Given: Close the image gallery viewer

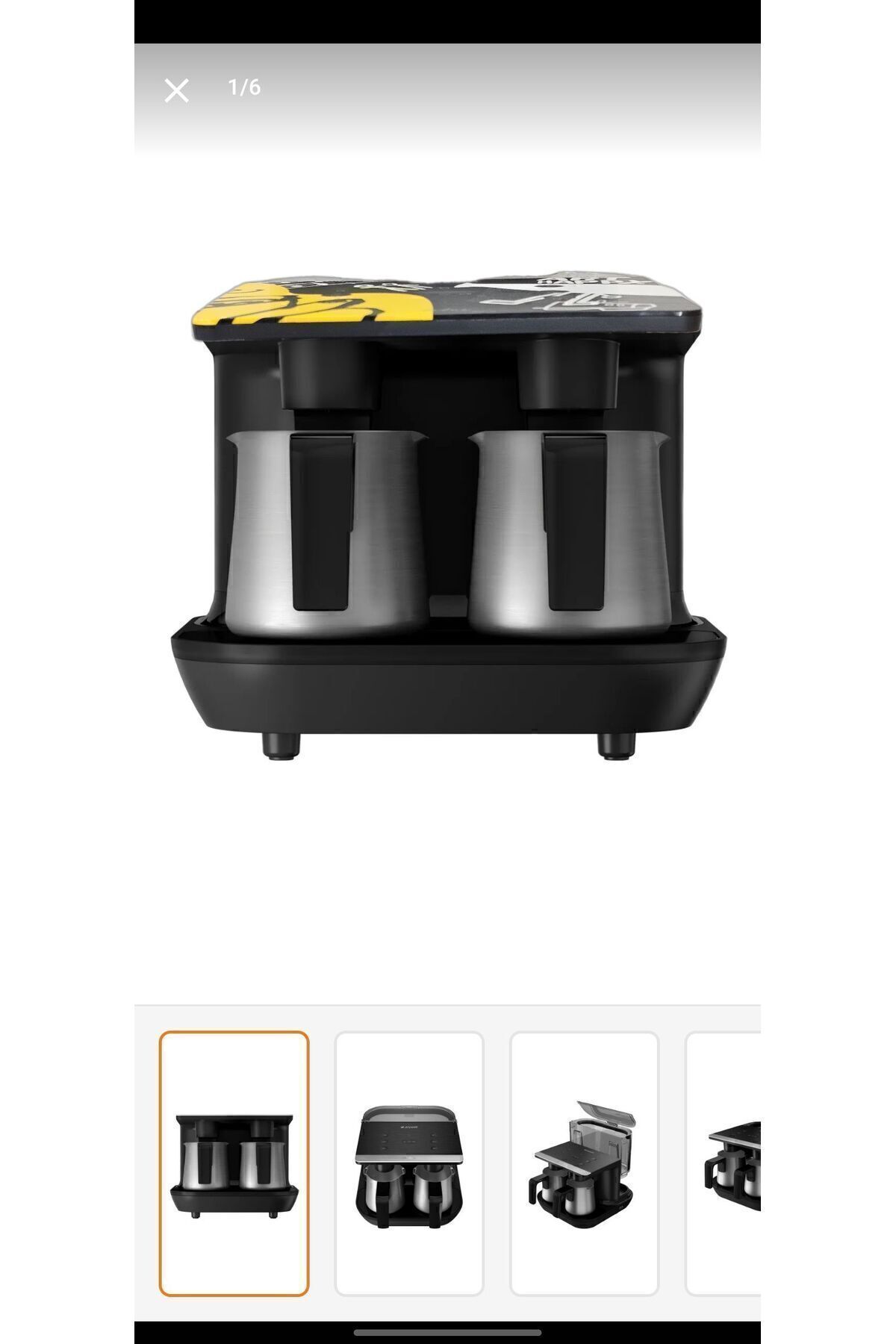Looking at the screenshot, I should point(176,90).
